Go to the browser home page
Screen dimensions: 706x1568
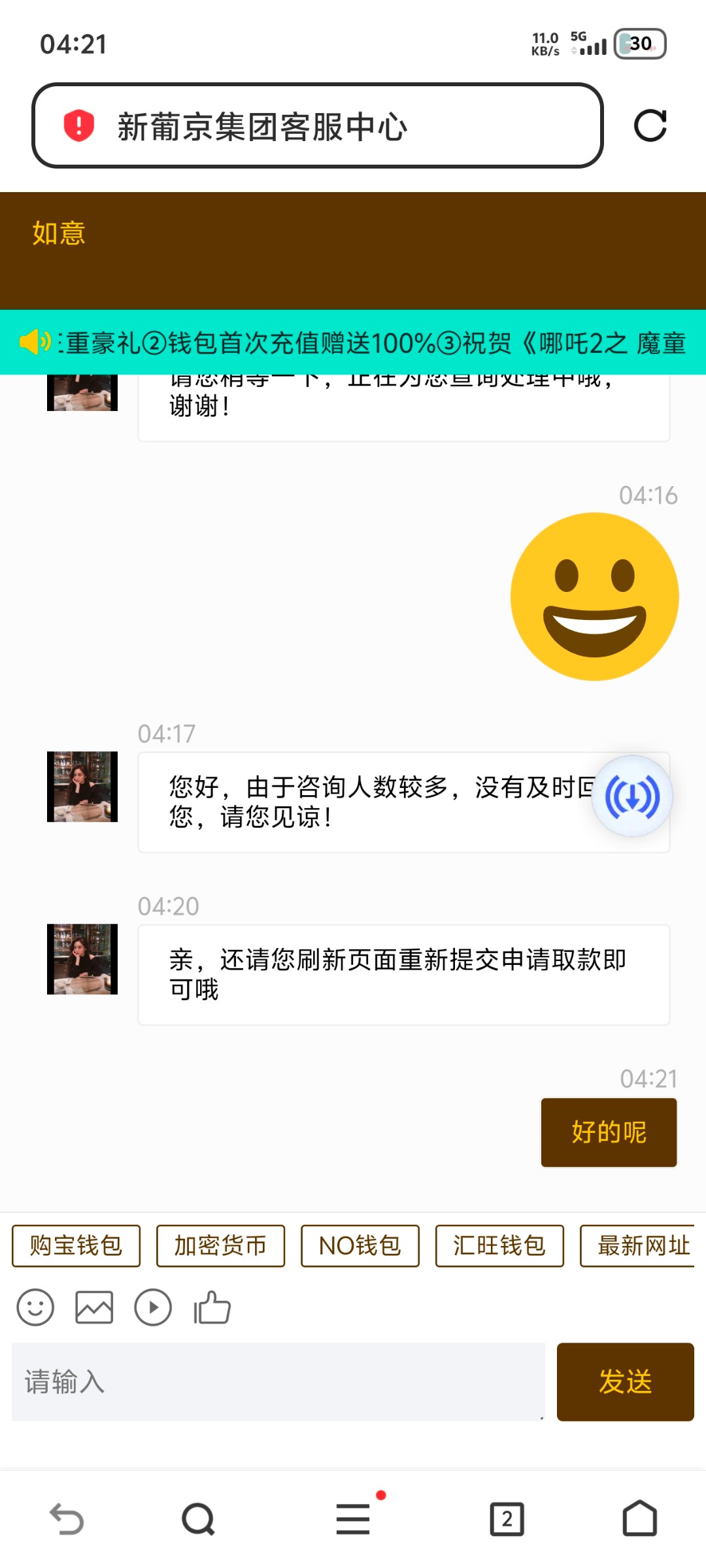639,1518
